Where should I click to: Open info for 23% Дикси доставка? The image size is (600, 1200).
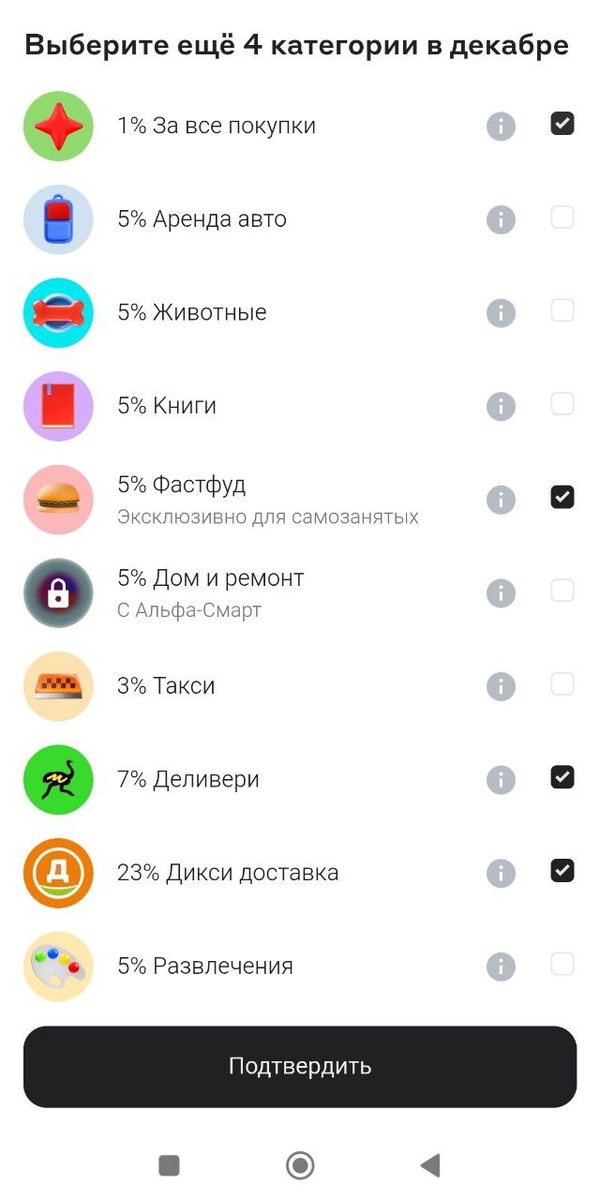[501, 873]
